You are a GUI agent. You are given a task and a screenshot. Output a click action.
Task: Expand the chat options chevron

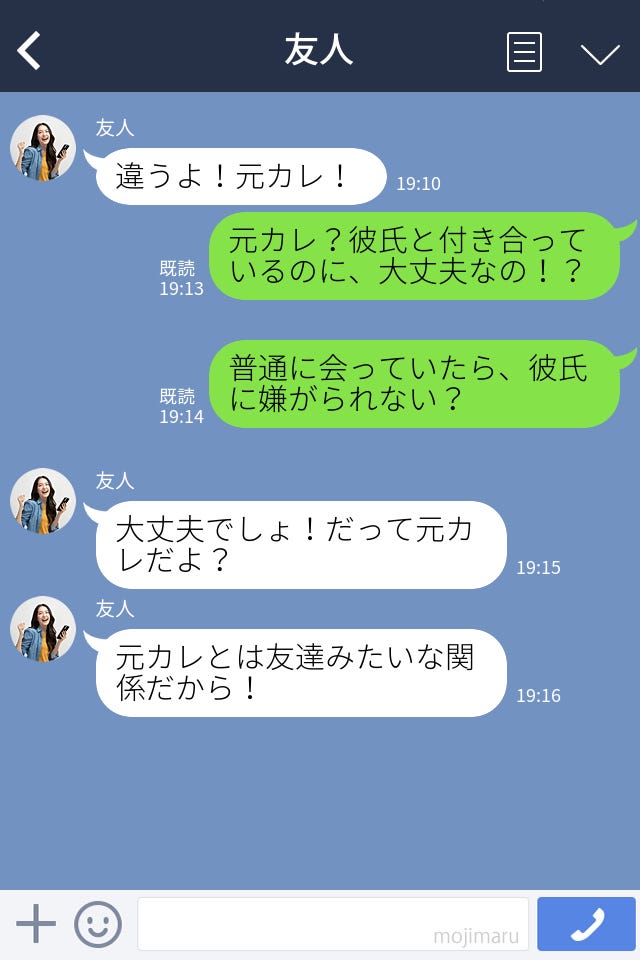pyautogui.click(x=600, y=53)
